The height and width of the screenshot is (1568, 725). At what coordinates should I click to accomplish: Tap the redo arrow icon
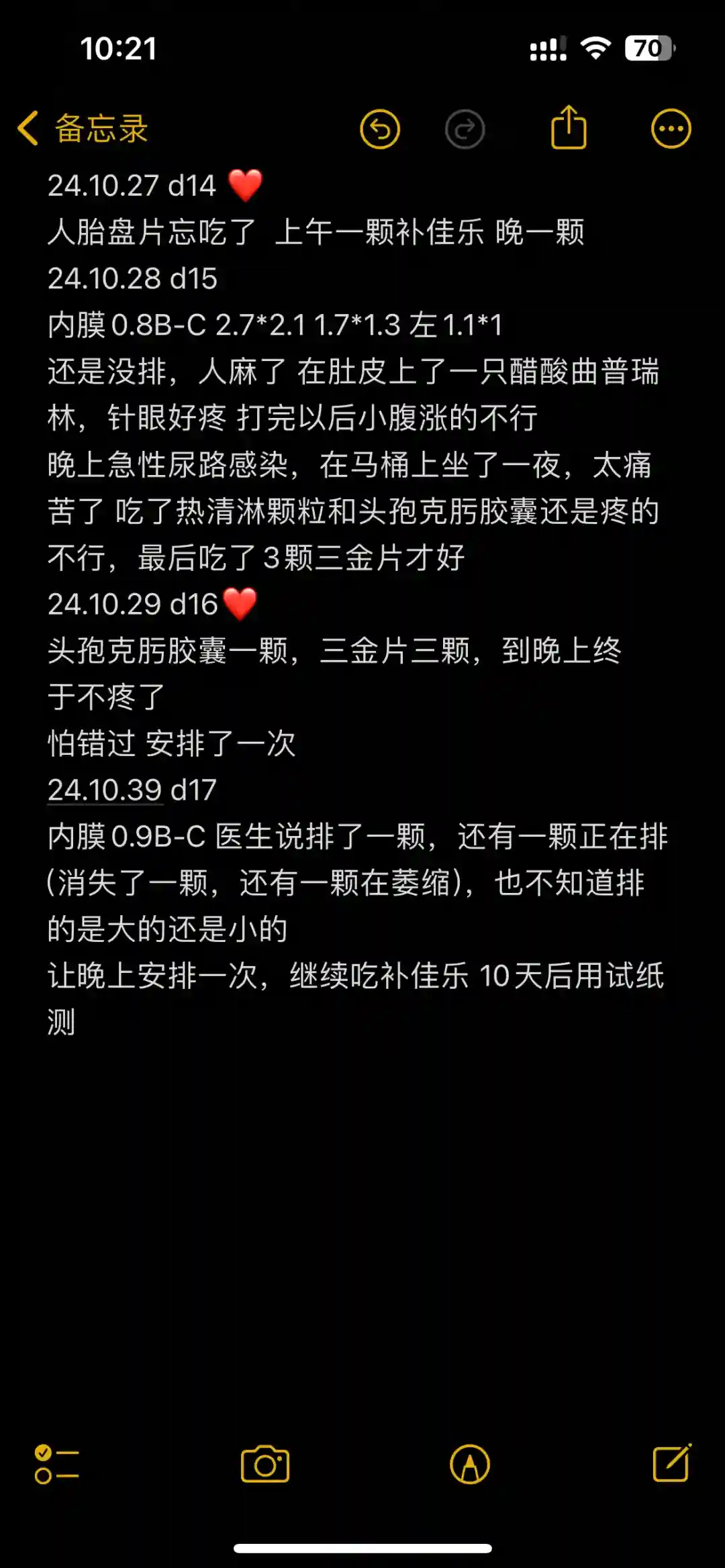point(465,129)
